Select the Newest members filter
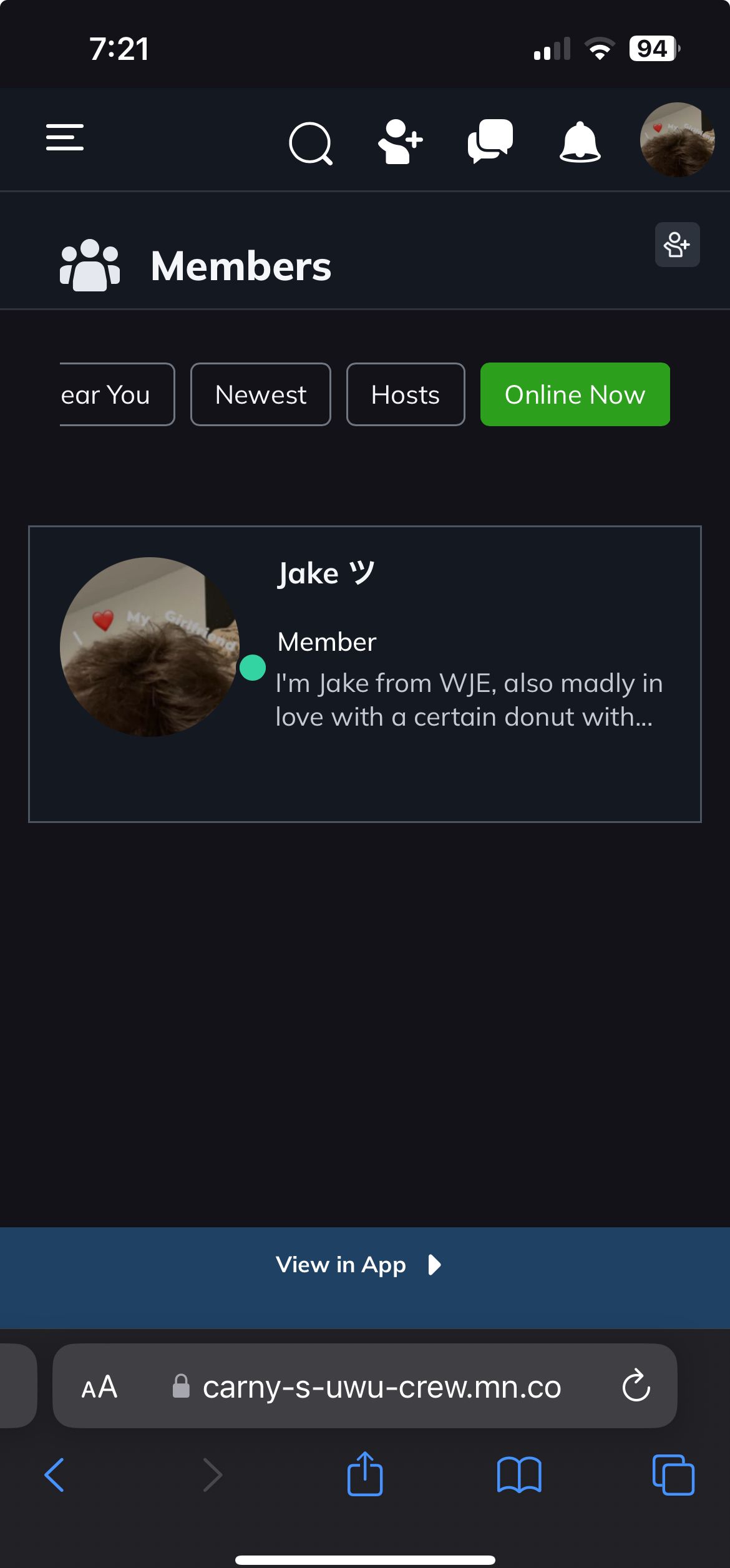 pyautogui.click(x=261, y=394)
